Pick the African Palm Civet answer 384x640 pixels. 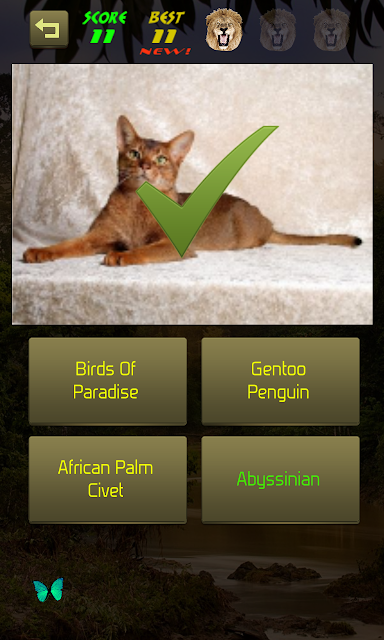108,480
